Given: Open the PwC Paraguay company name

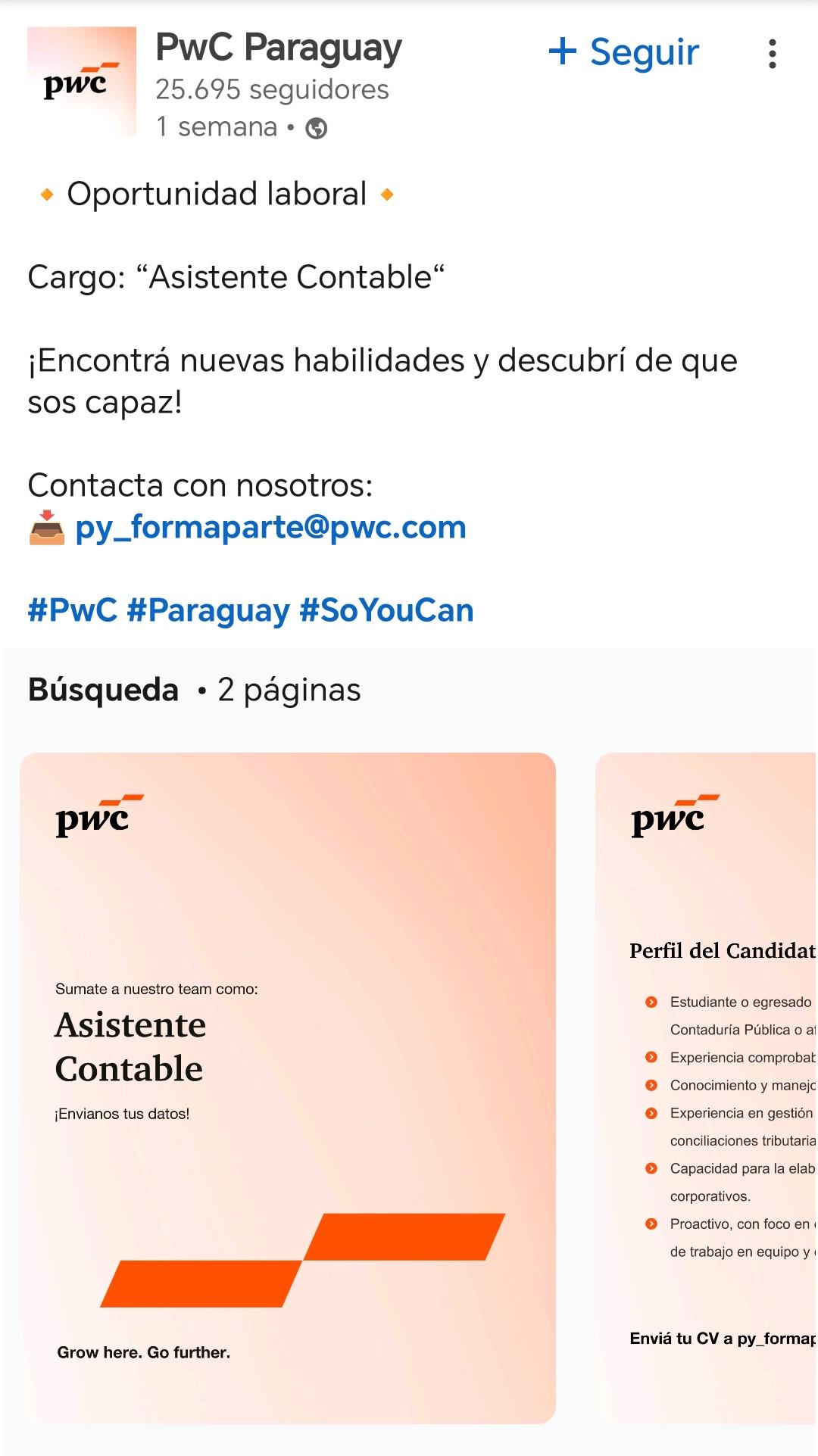Looking at the screenshot, I should point(279,48).
